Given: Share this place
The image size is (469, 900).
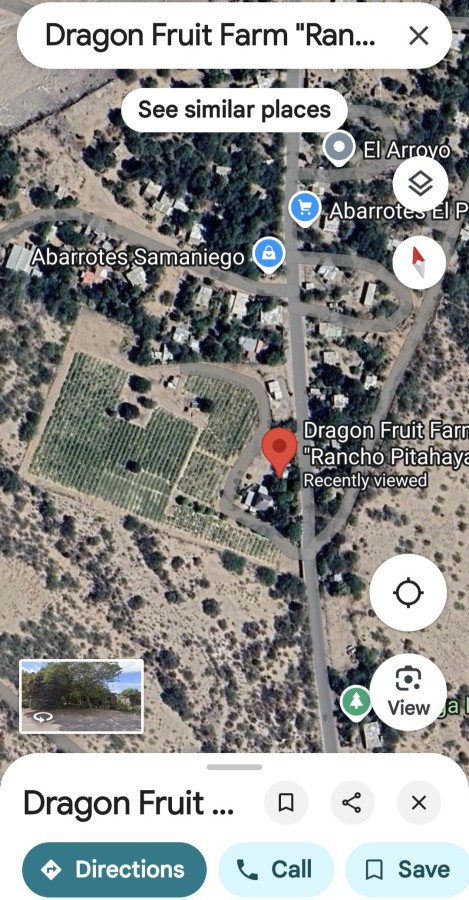Looking at the screenshot, I should pyautogui.click(x=352, y=802).
